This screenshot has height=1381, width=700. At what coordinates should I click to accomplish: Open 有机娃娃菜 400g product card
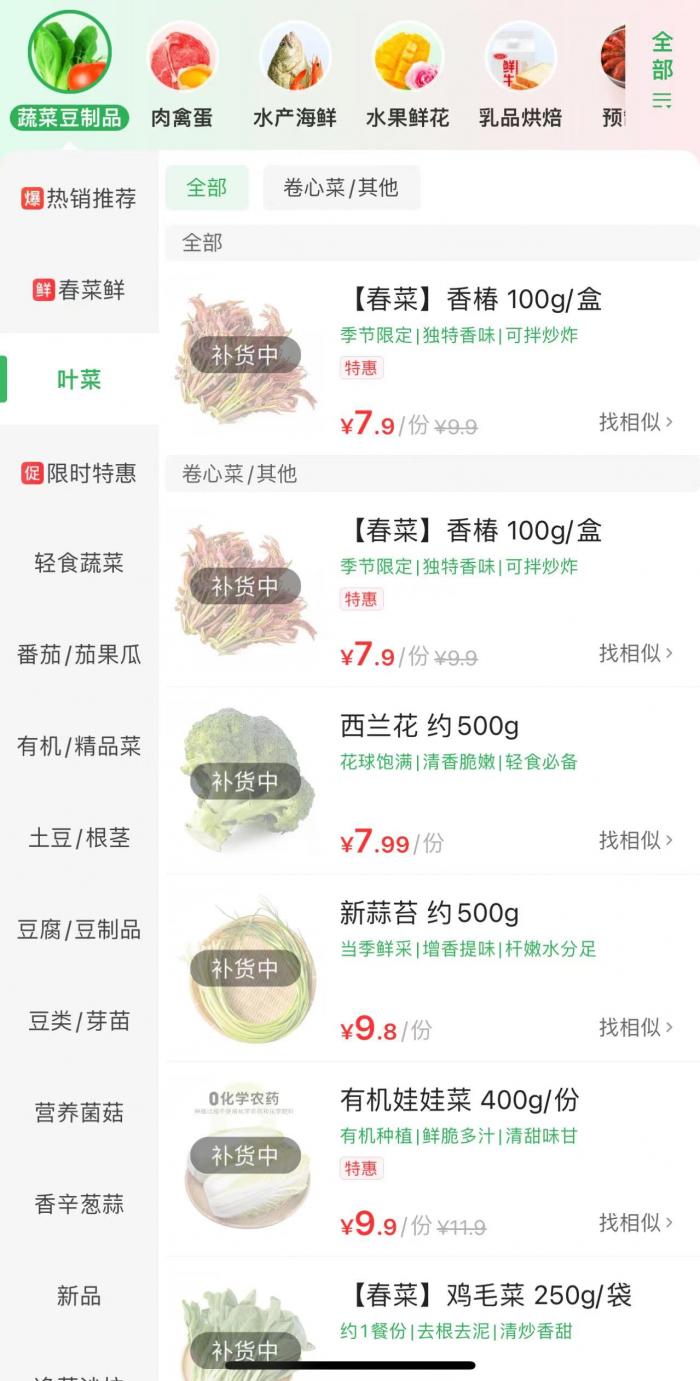tap(459, 1100)
